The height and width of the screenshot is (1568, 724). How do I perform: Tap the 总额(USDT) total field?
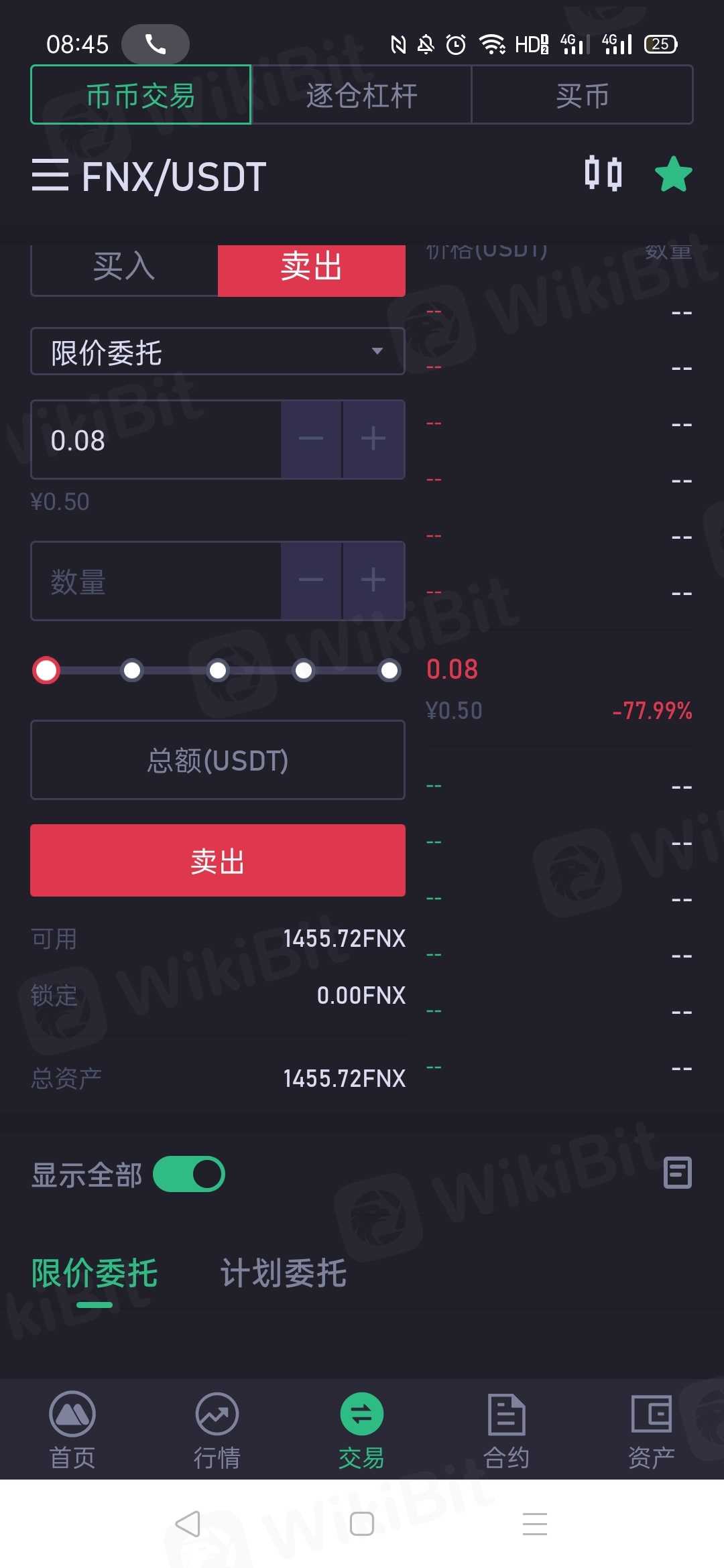(x=218, y=760)
